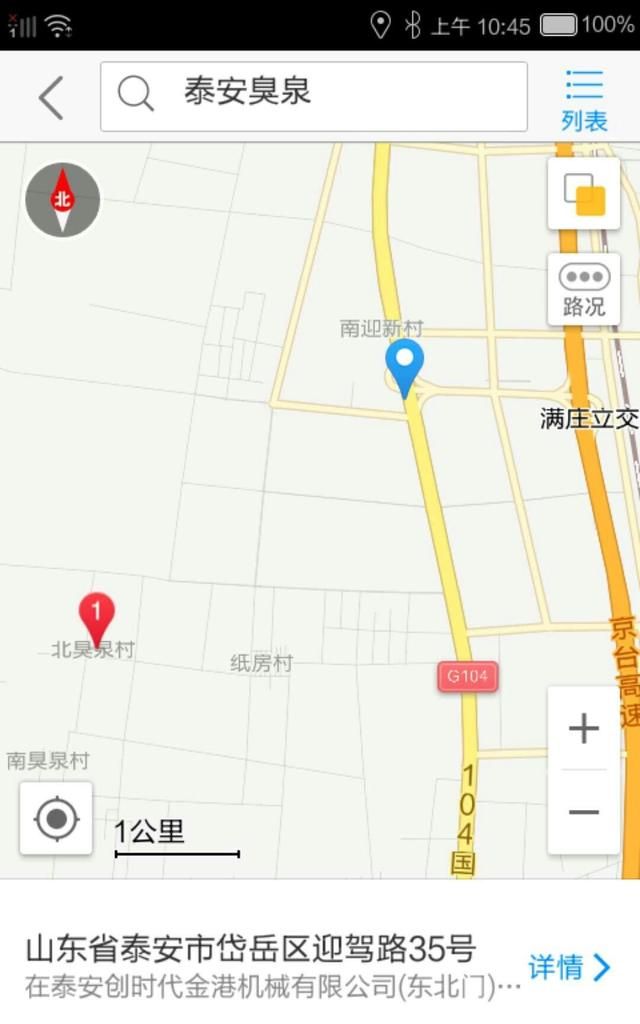Edit the 泰安臭泉 search field
Image resolution: width=640 pixels, height=1024 pixels.
313,97
